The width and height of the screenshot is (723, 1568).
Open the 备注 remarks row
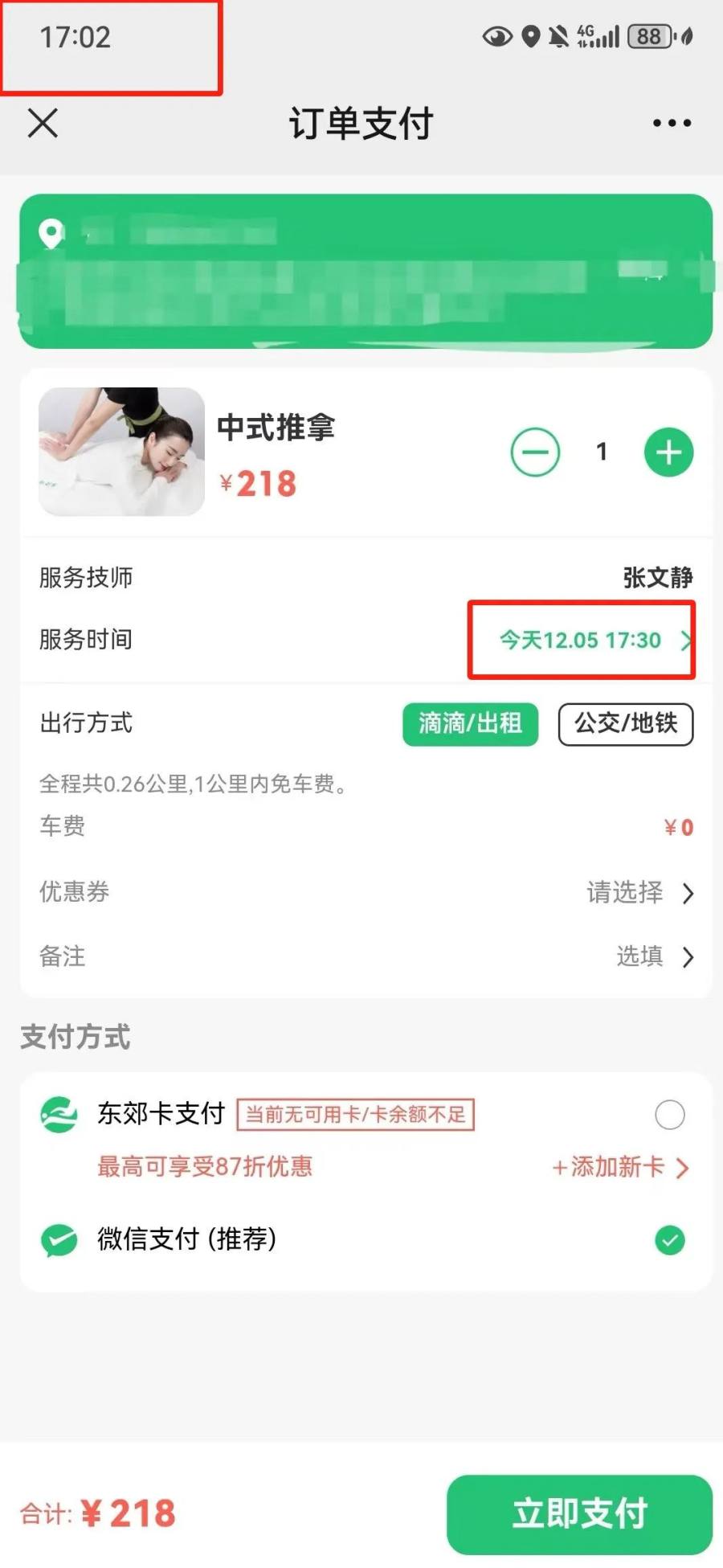click(652, 956)
